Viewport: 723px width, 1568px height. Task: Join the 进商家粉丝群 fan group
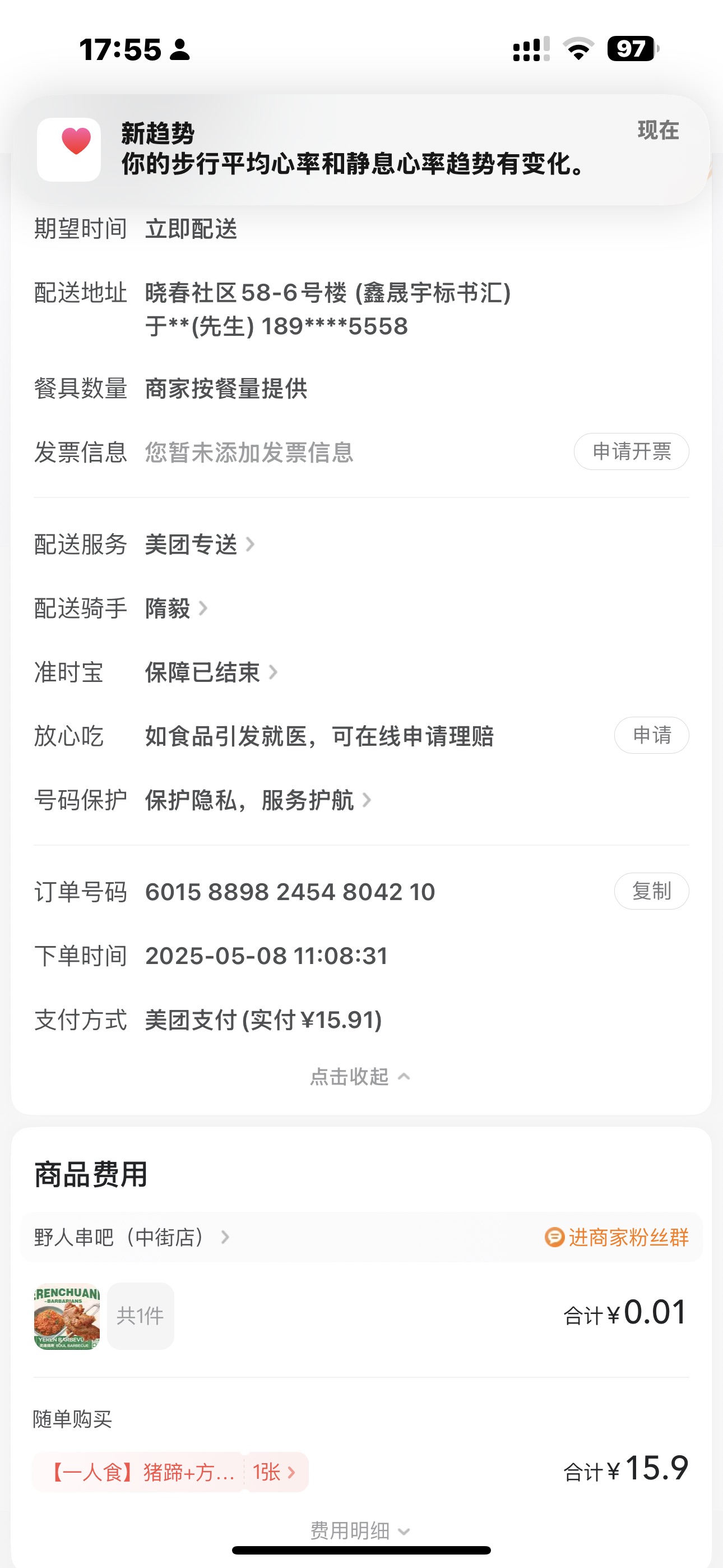pyautogui.click(x=617, y=1237)
